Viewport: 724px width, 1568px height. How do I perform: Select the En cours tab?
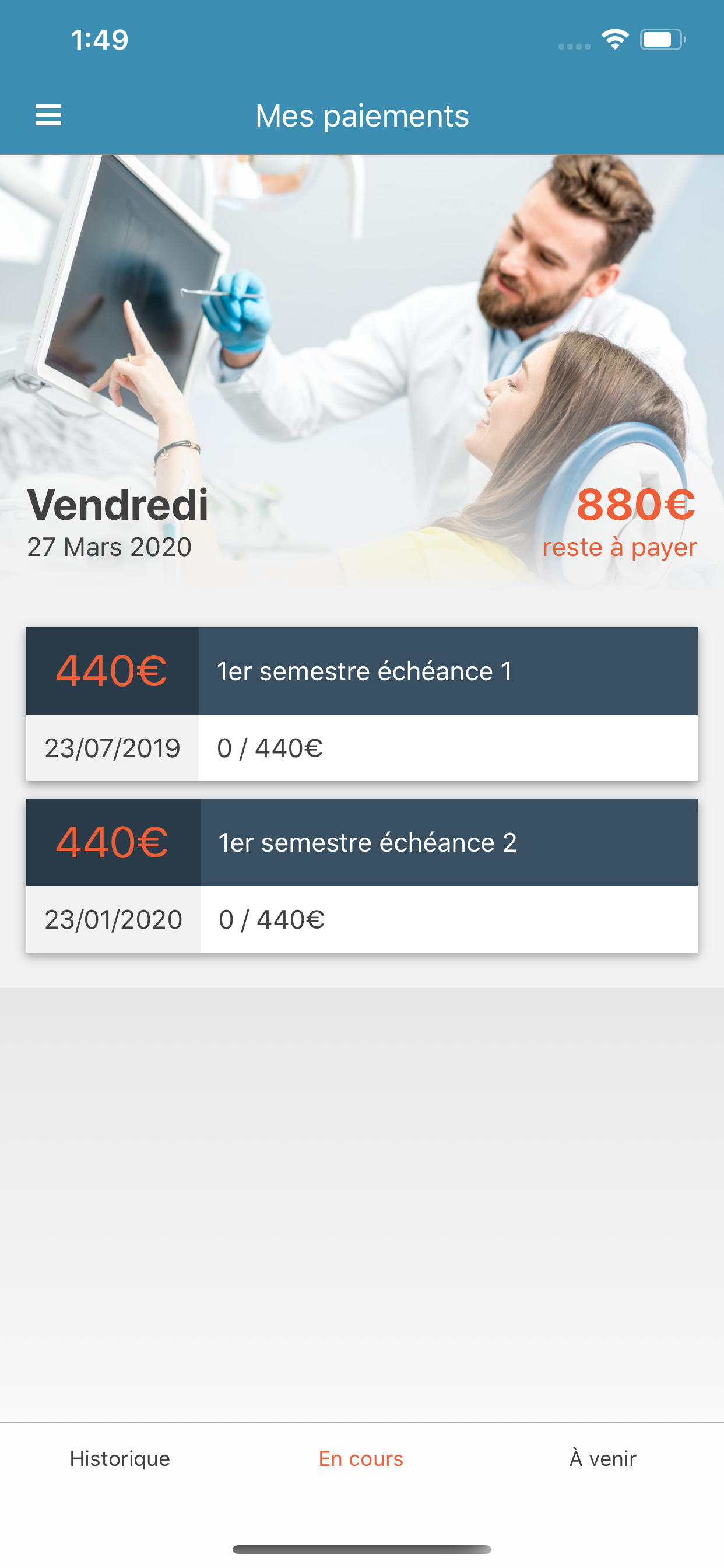coord(361,1459)
